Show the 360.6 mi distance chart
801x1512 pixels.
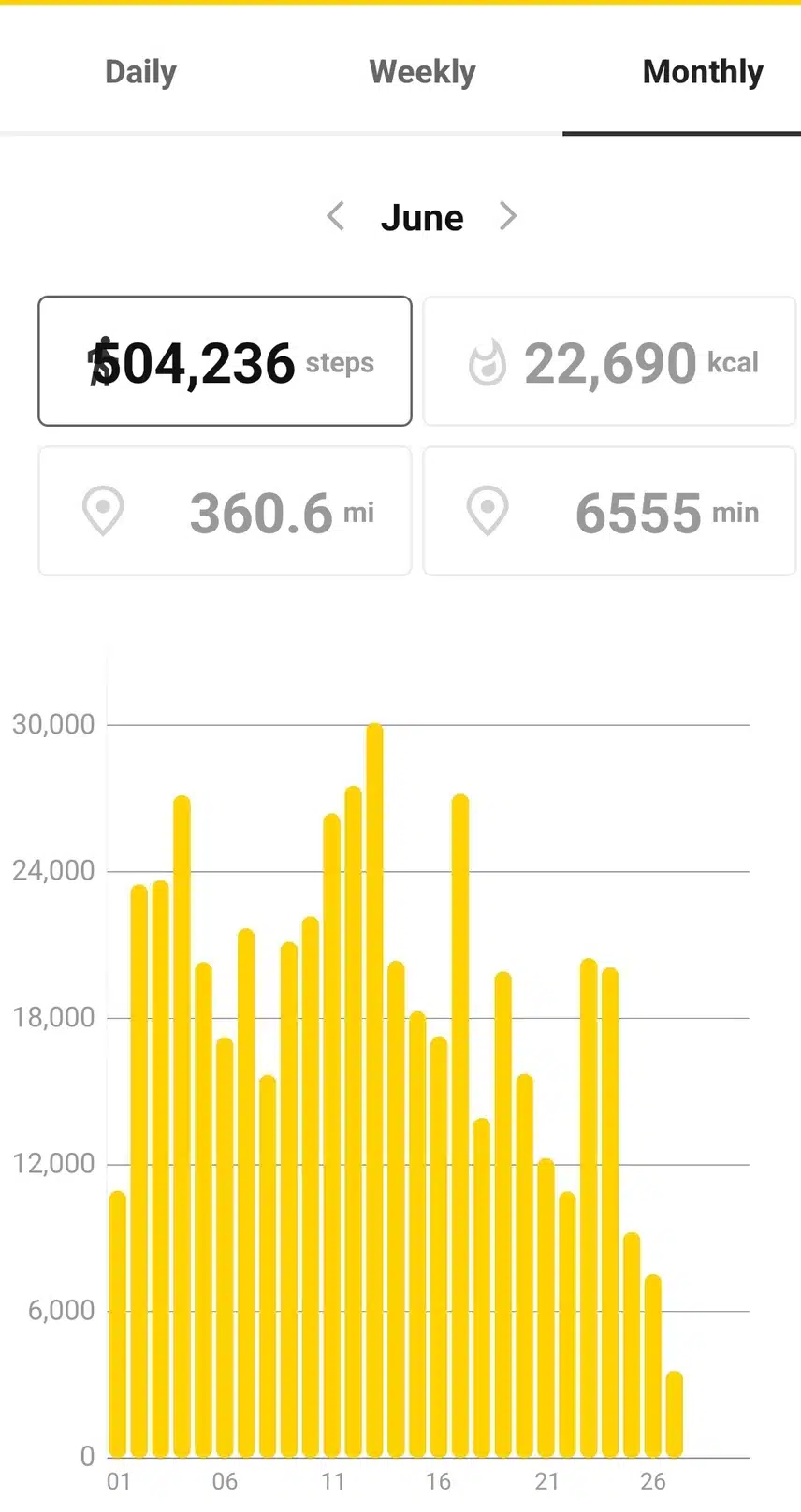pos(225,511)
